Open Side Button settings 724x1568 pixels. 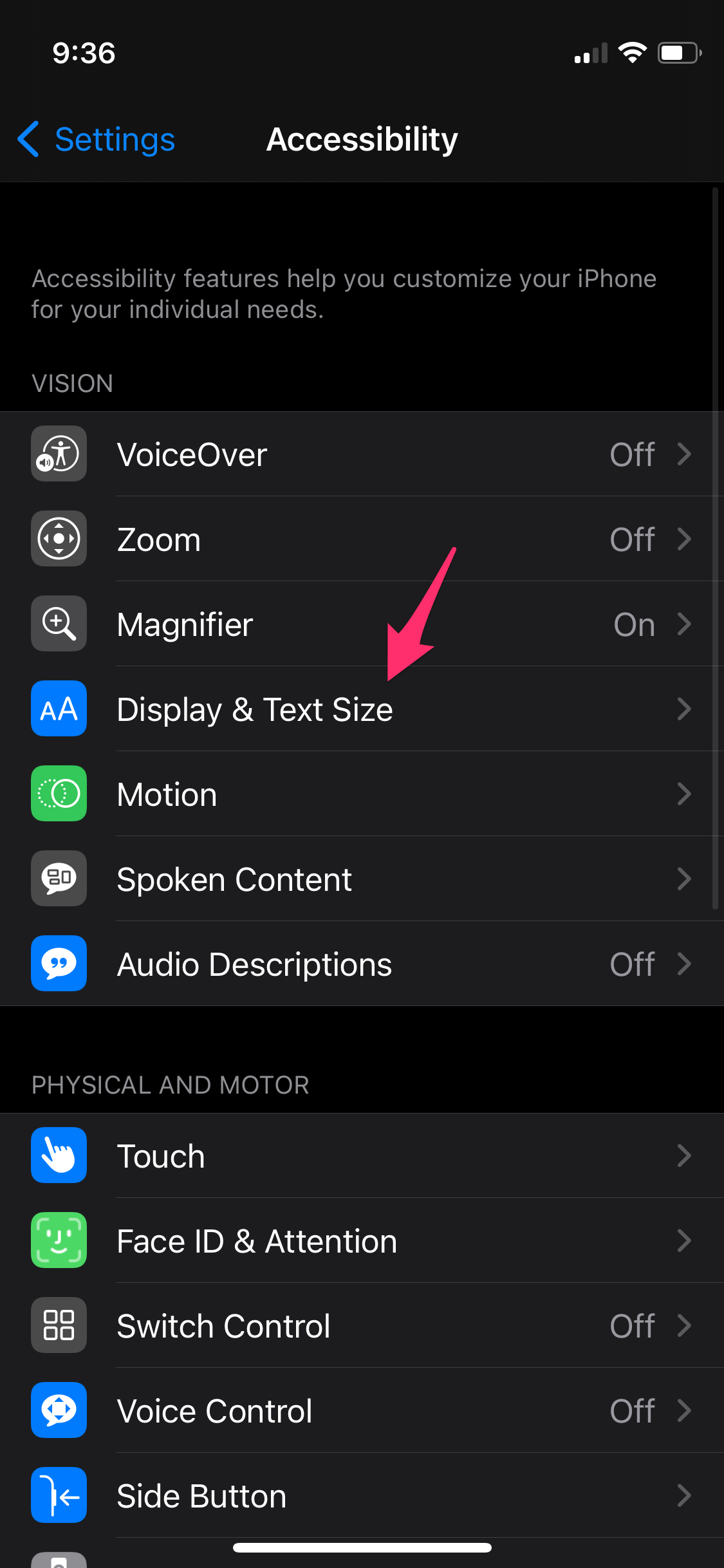point(360,1496)
